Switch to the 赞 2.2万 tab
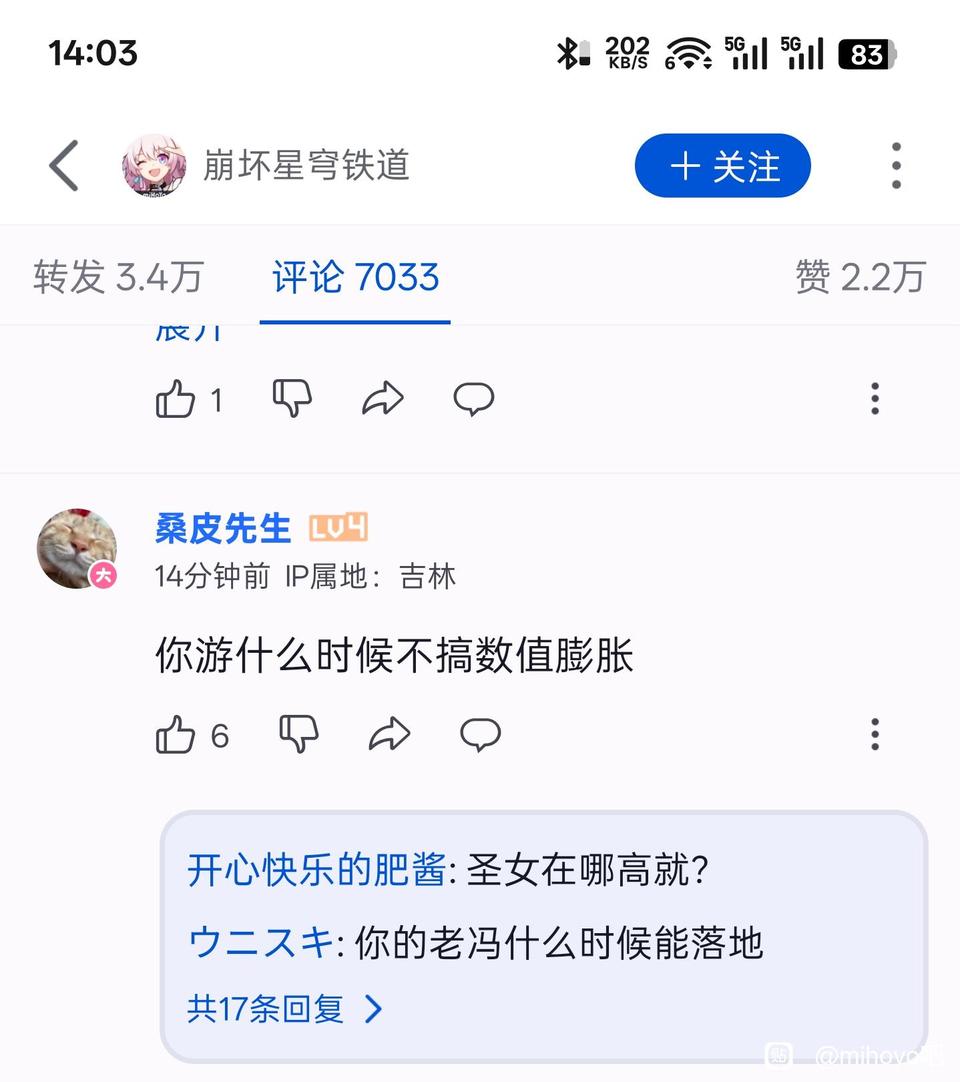This screenshot has height=1082, width=960. pyautogui.click(x=860, y=277)
